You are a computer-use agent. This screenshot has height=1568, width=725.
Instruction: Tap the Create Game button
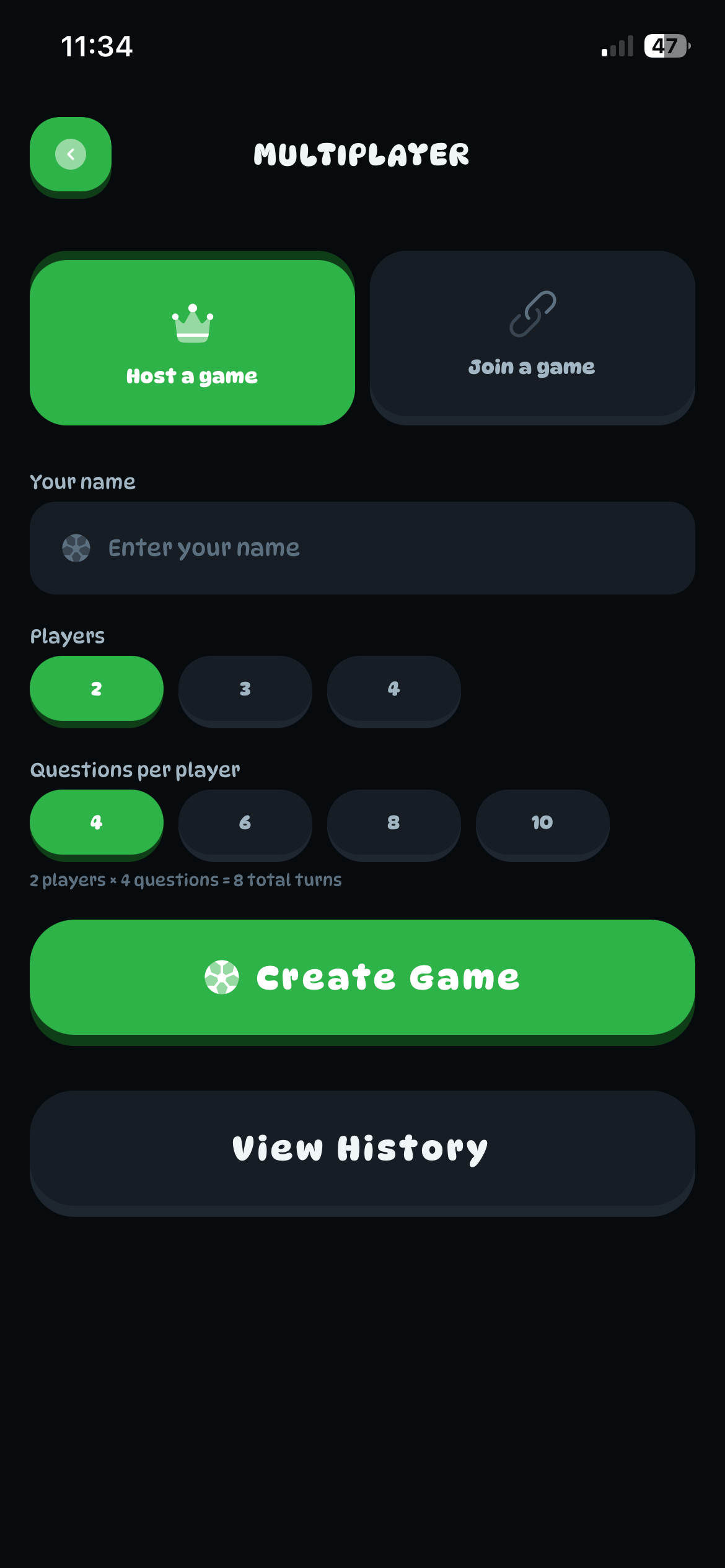point(362,977)
